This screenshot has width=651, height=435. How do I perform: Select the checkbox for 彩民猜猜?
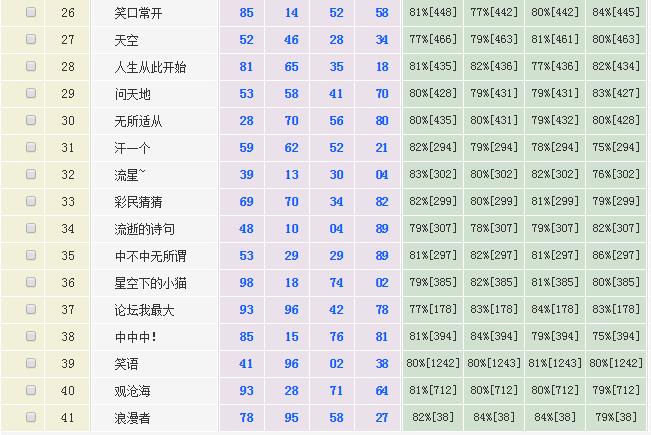(x=31, y=201)
